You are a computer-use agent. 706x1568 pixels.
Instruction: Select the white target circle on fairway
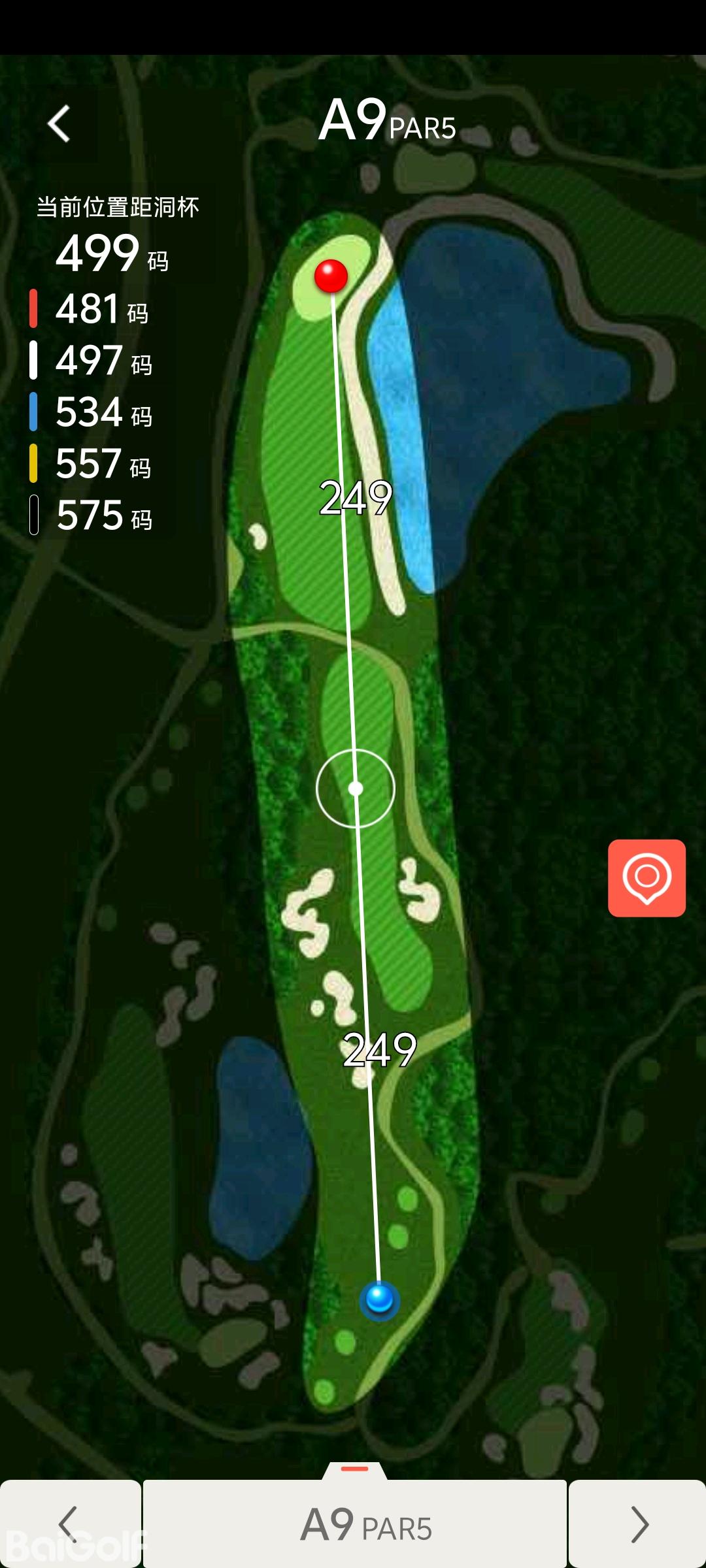pos(356,789)
